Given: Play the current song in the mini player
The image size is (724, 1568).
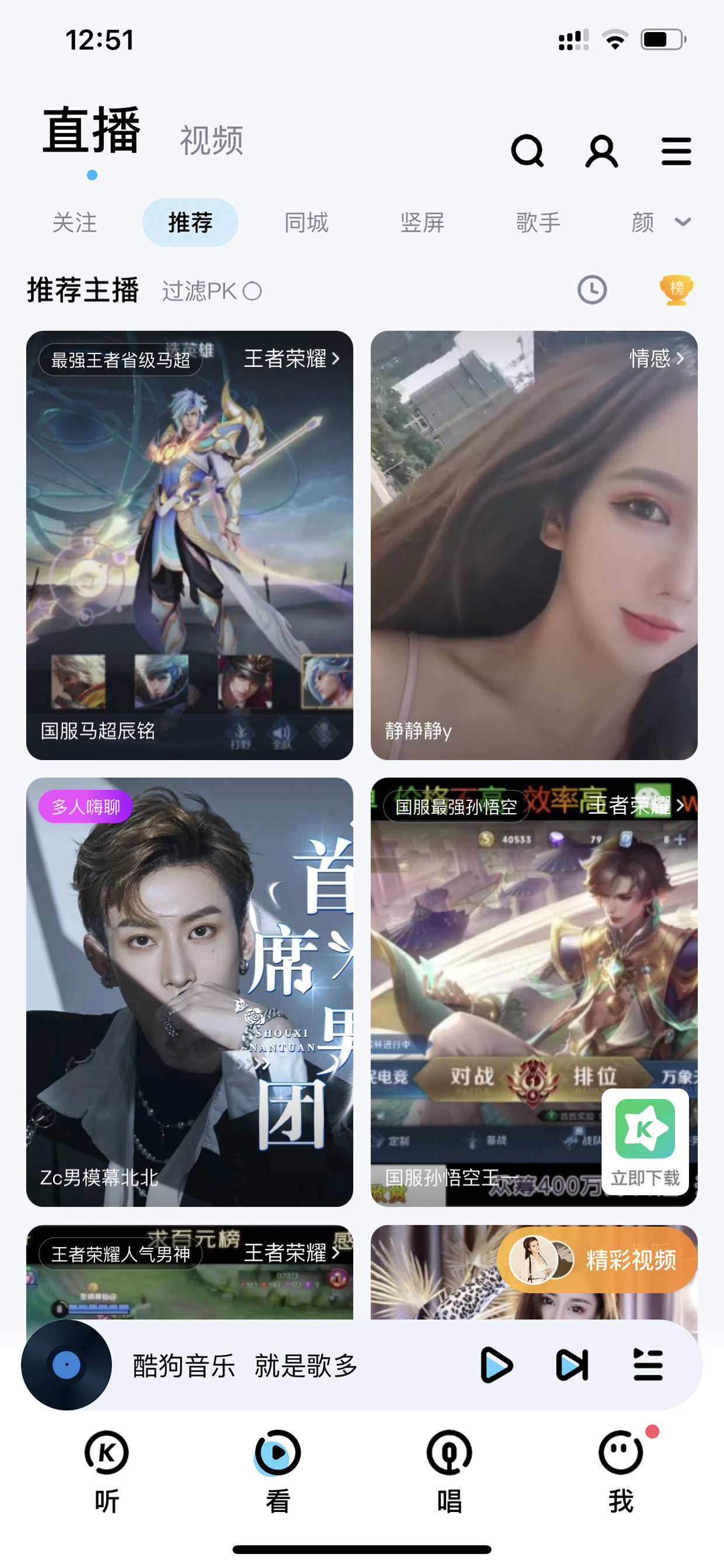Looking at the screenshot, I should (x=496, y=1365).
